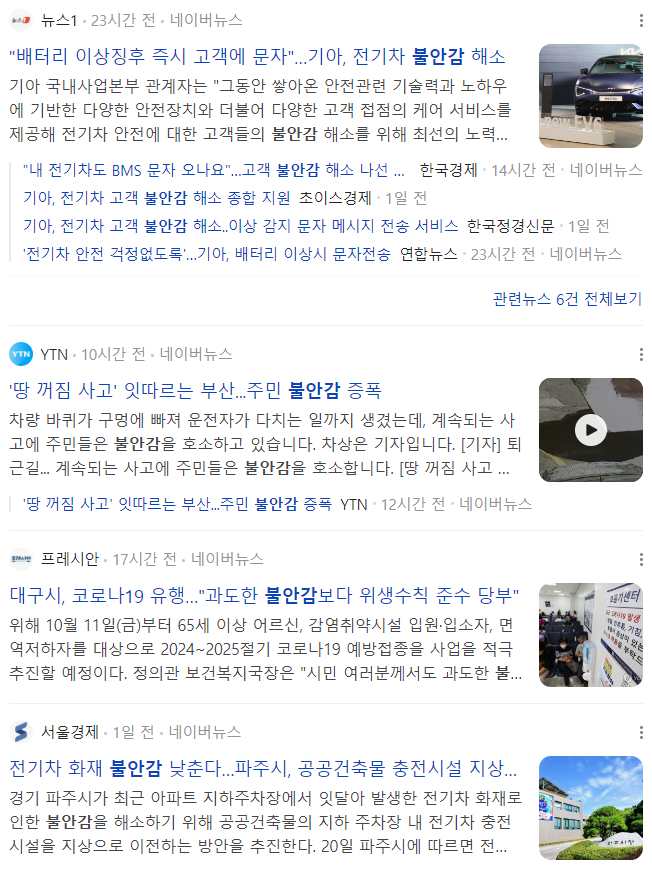Open the 대구시 코로나19 headline
This screenshot has height=870, width=652.
264,596
